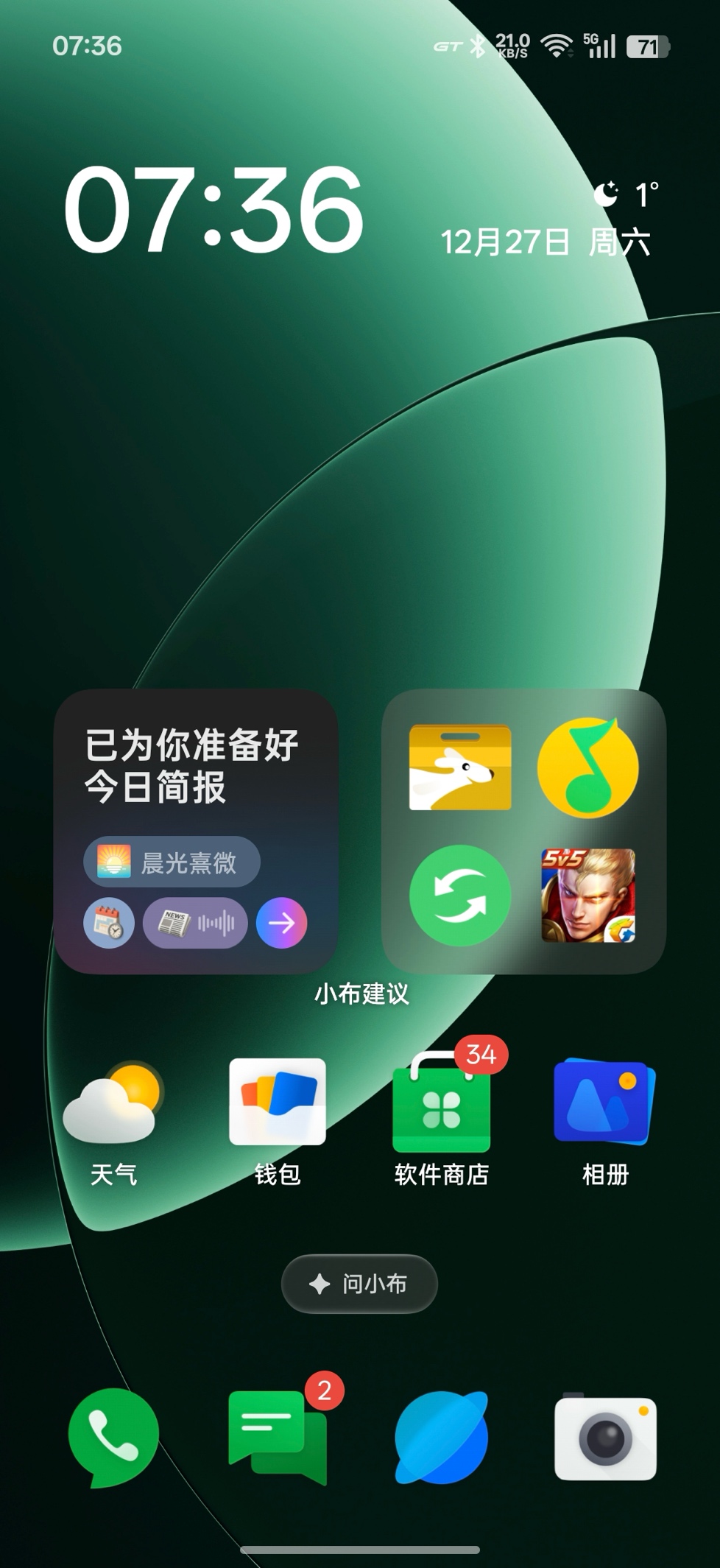720x1568 pixels.
Task: Tap the 问小布 assistant button
Action: [359, 1284]
